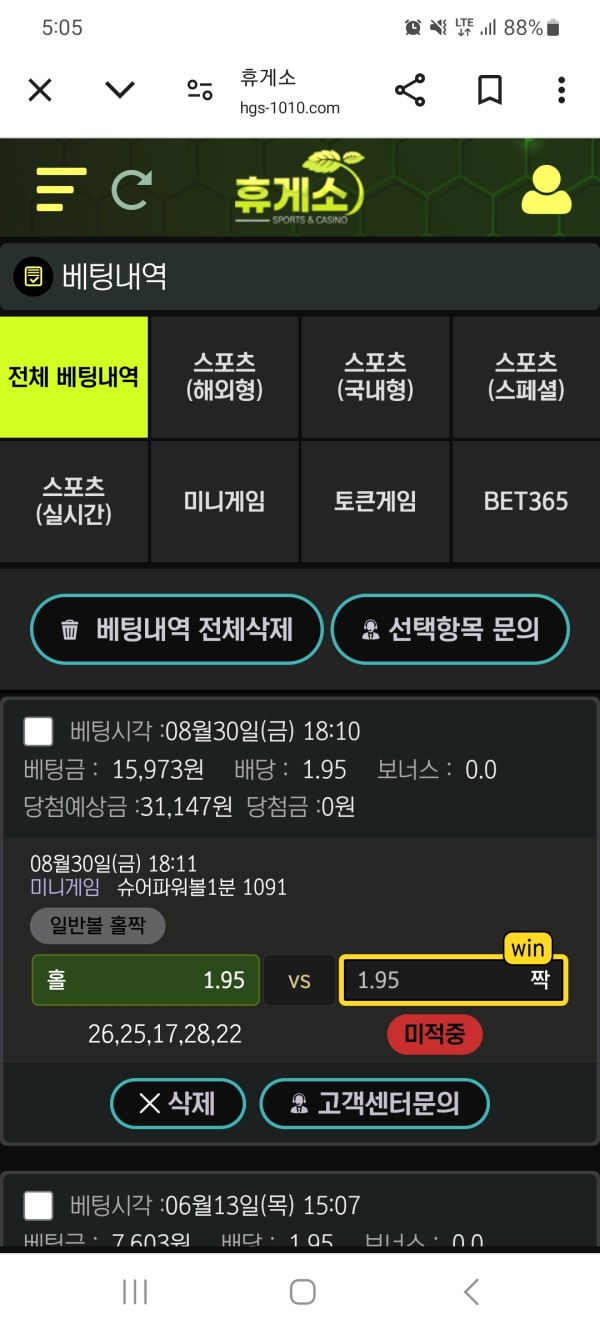Switch to 스포츠 (스페셜) tab
The height and width of the screenshot is (1333, 600).
(x=526, y=377)
